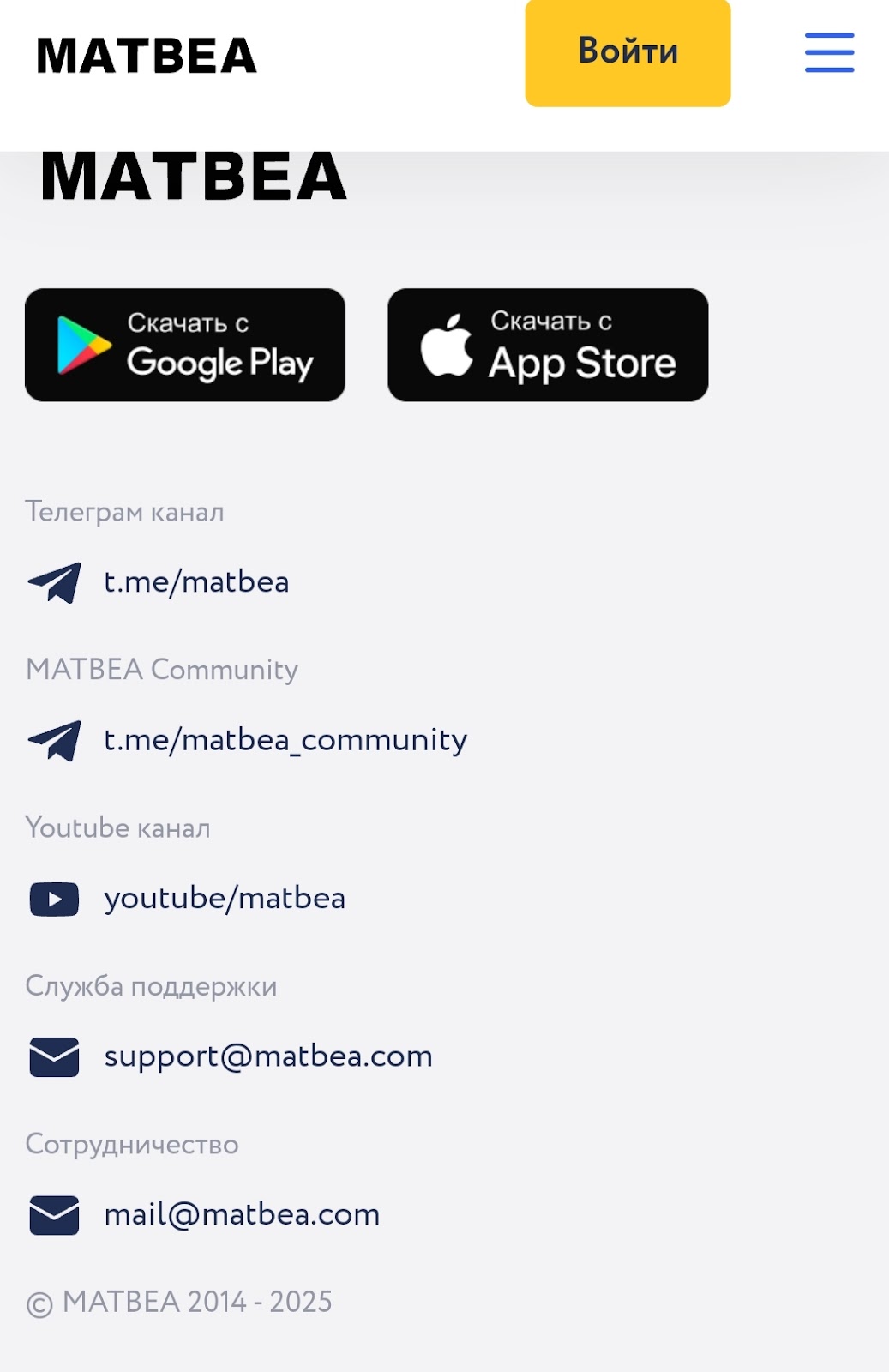Open the hamburger menu

(829, 53)
